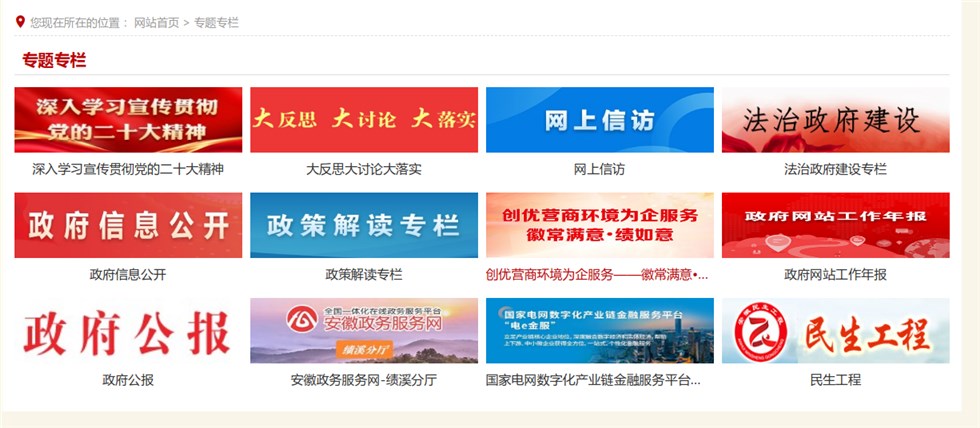Open the 深入学习宣传贯彻党的二十大精神 banner

pyautogui.click(x=128, y=120)
